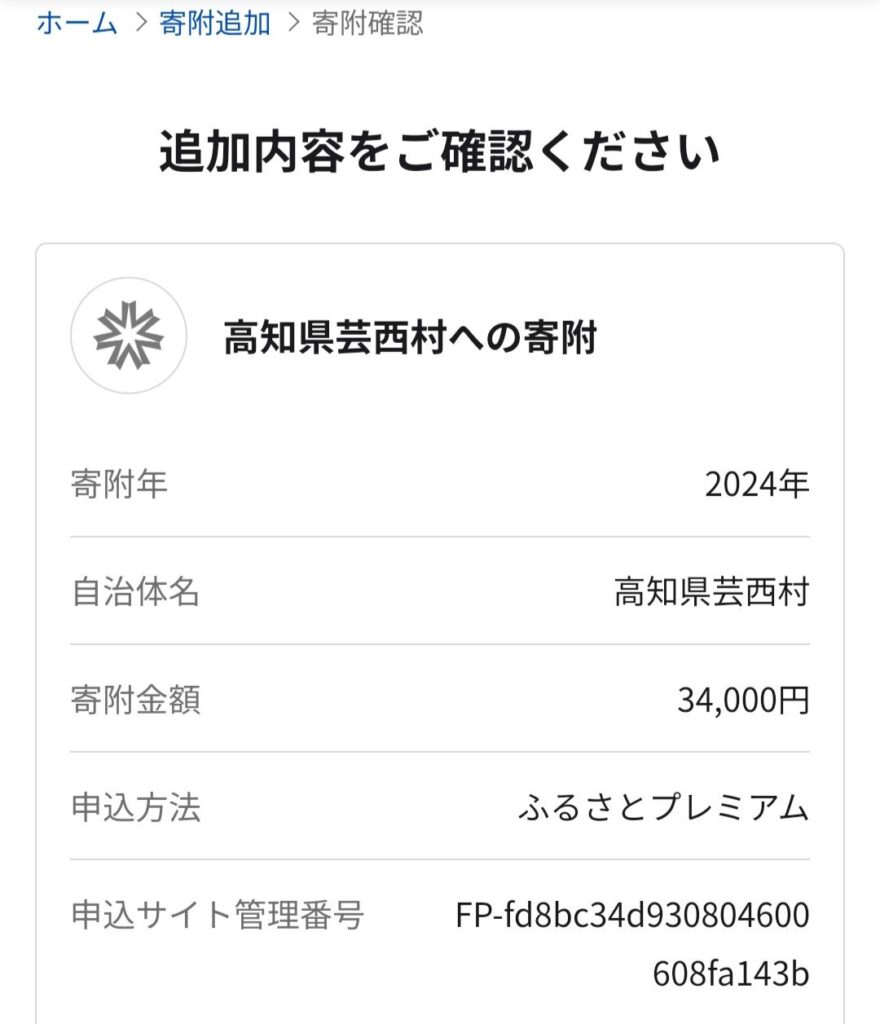Go to the ホーム breadcrumb link

coord(77,24)
